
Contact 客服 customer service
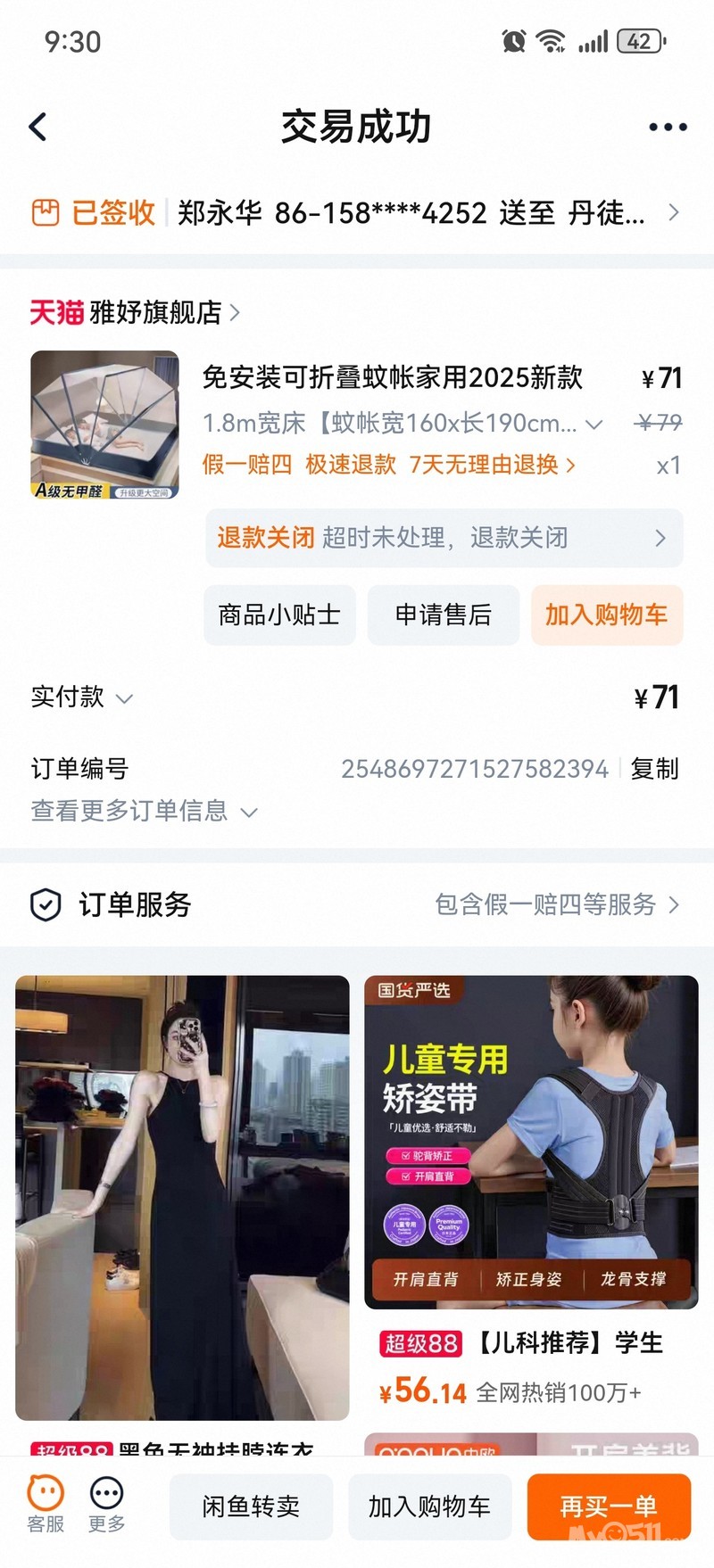(x=46, y=1506)
